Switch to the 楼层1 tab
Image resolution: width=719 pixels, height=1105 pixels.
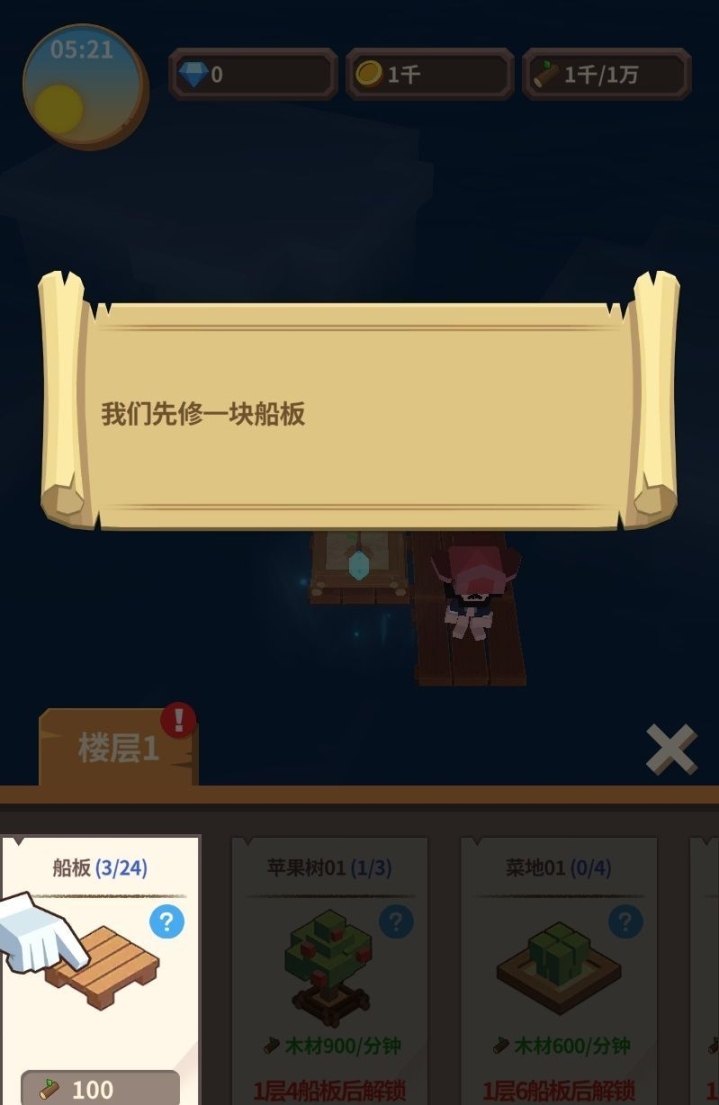[x=118, y=749]
